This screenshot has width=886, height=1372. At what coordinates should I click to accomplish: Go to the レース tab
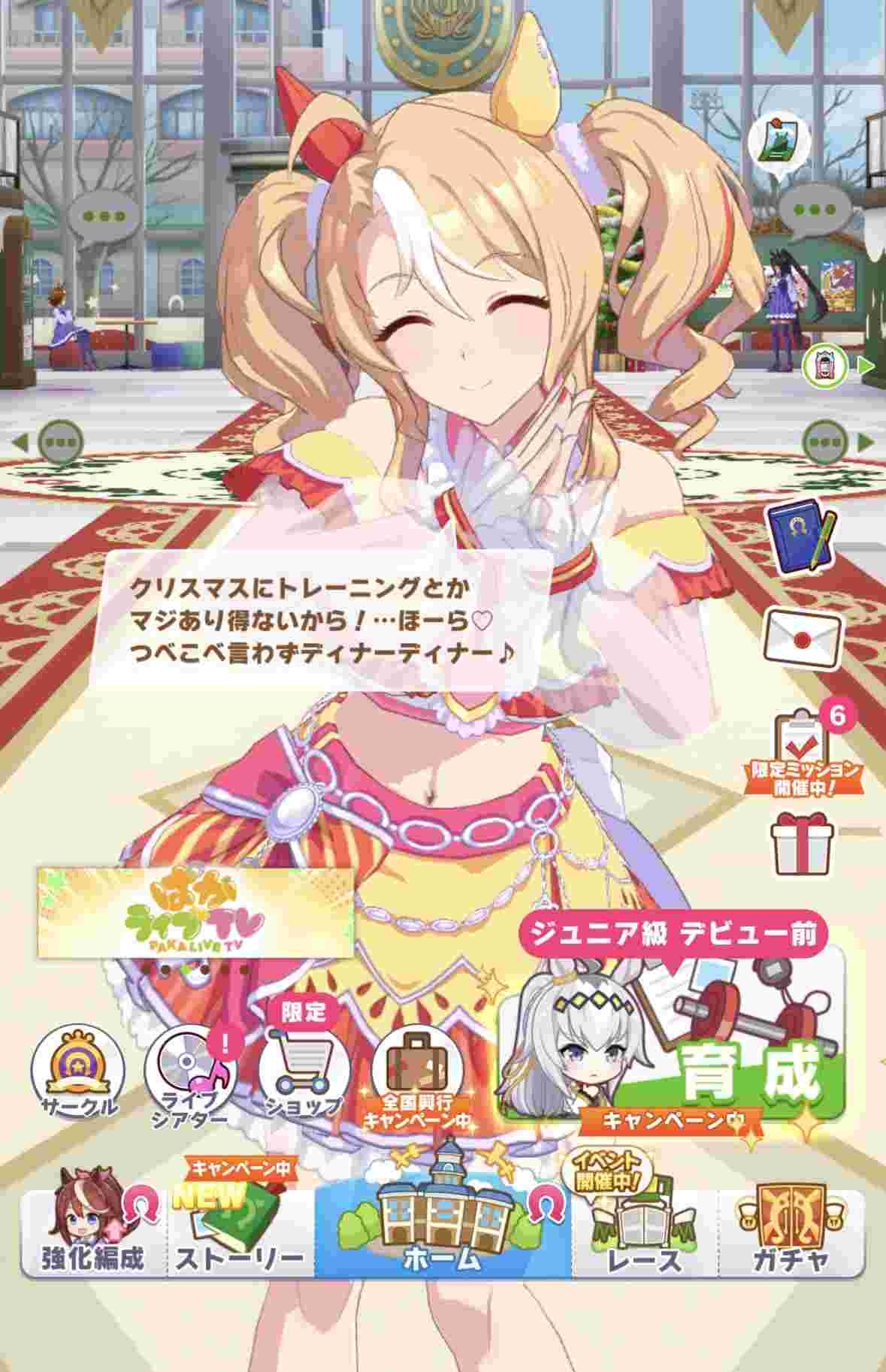click(x=645, y=1229)
